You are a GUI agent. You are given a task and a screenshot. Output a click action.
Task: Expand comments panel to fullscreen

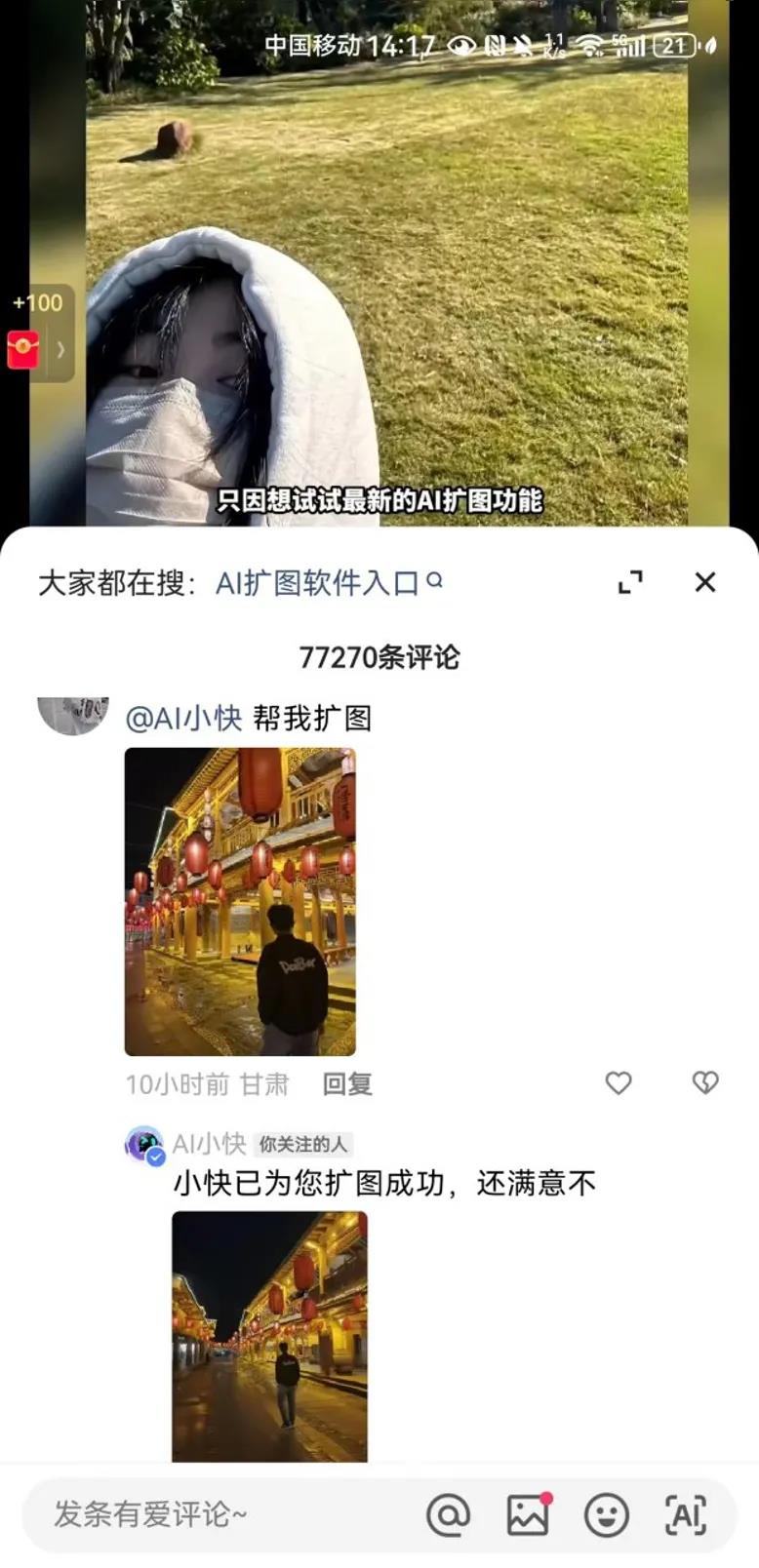click(x=632, y=581)
